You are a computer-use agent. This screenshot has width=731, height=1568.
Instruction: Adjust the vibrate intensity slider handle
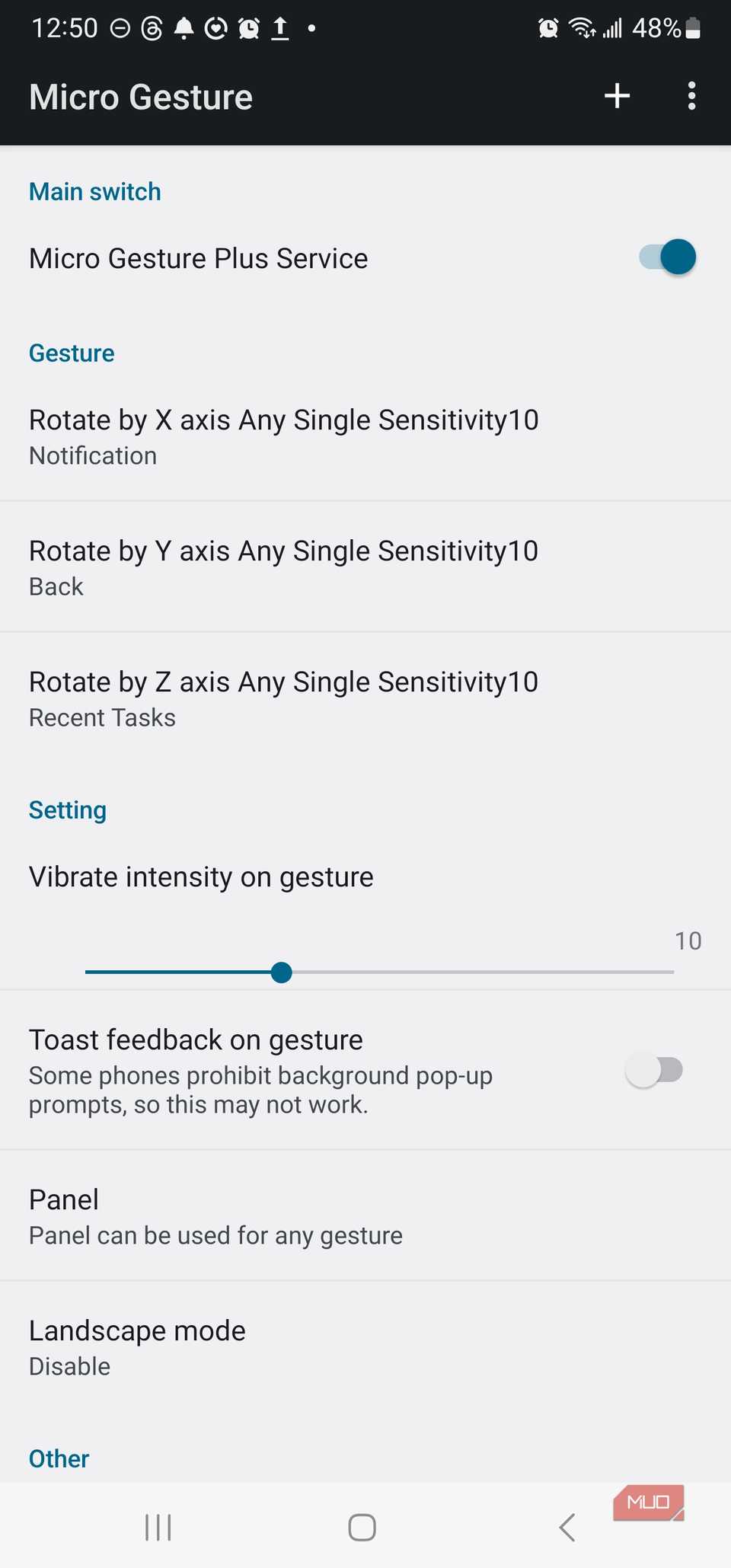point(281,972)
